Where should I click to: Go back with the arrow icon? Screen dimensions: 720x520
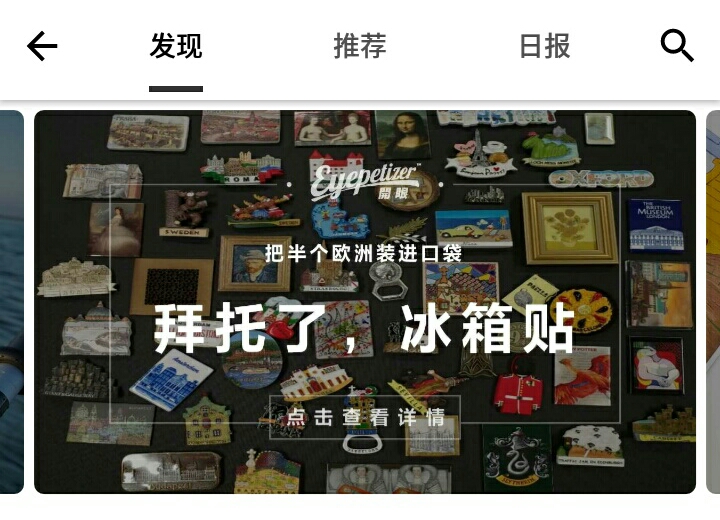[x=42, y=46]
